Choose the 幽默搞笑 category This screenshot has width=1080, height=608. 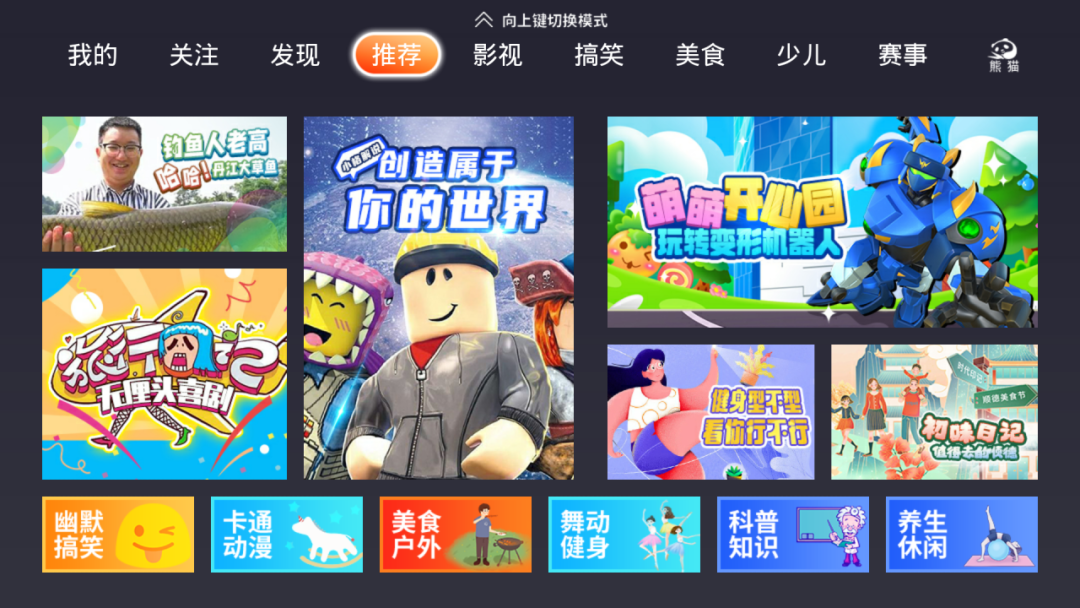tap(118, 534)
